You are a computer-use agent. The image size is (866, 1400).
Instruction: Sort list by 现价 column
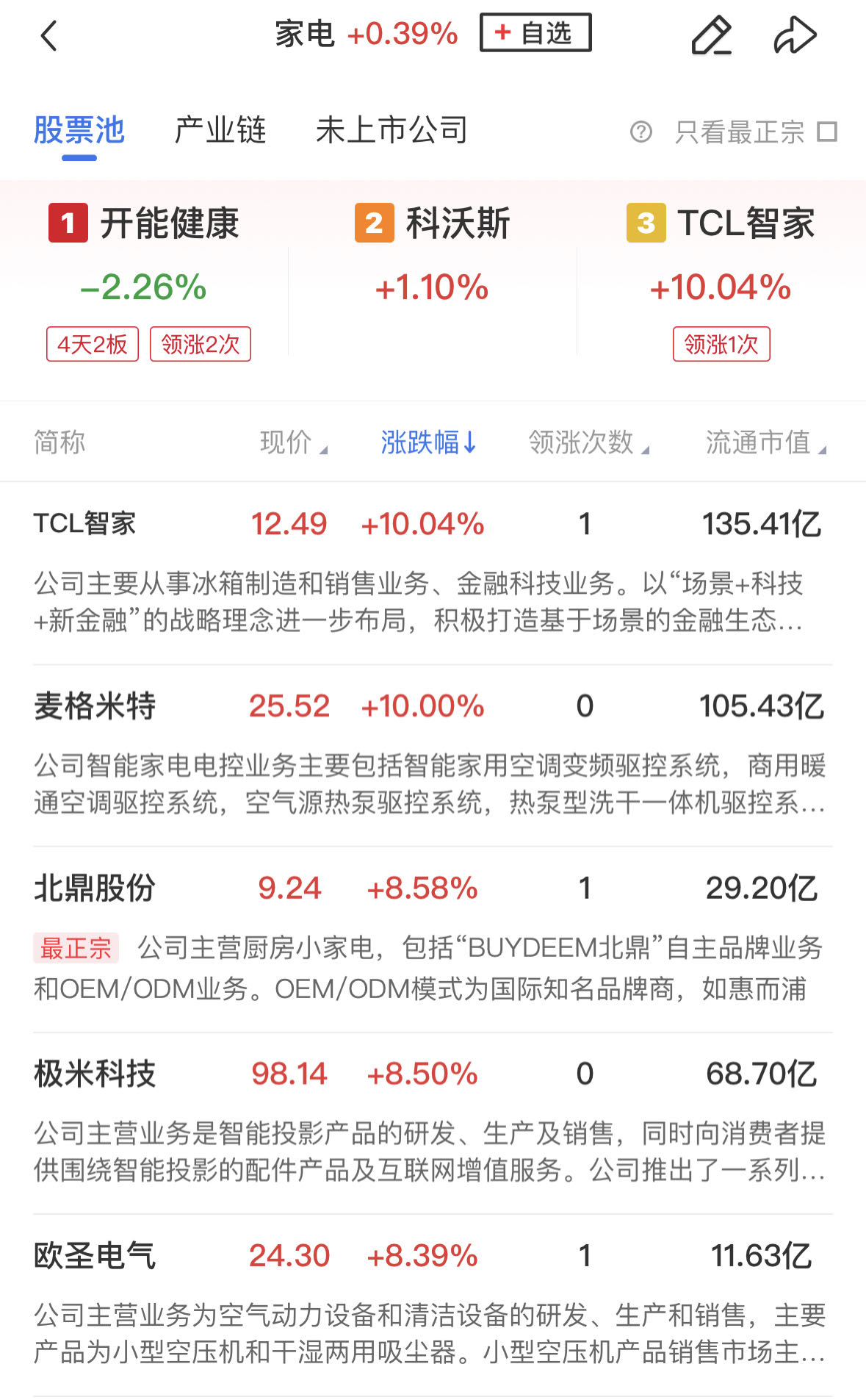(x=292, y=442)
